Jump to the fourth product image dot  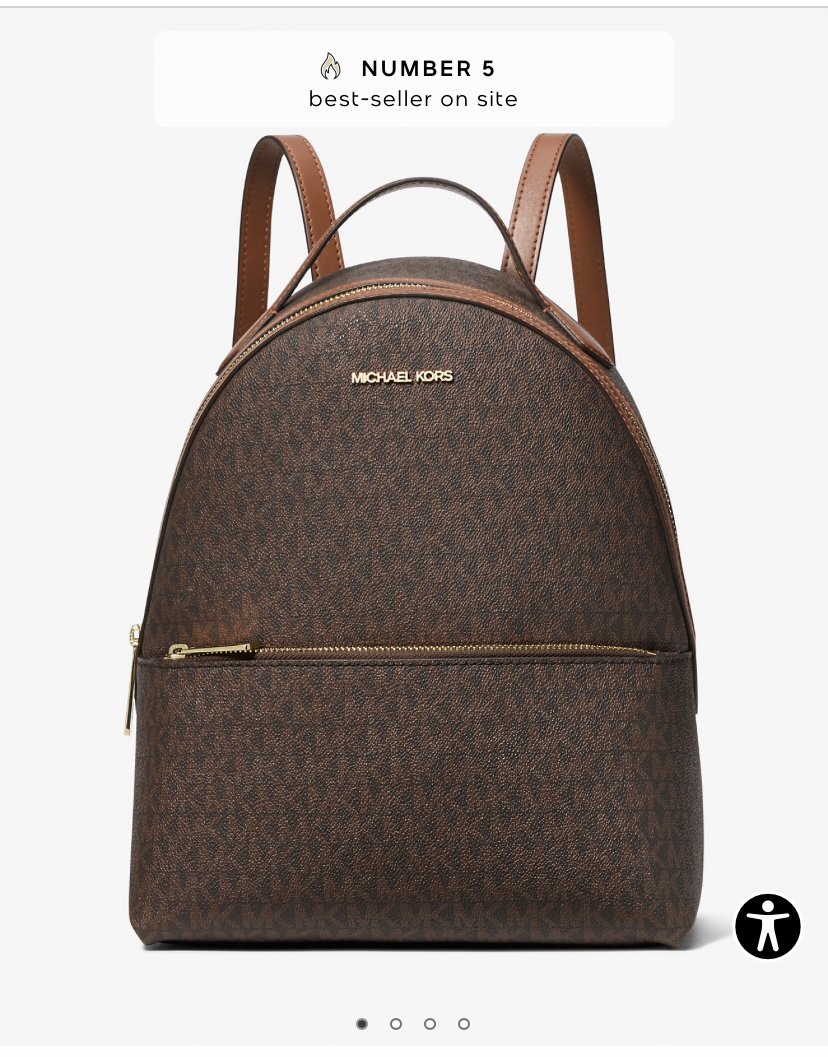pyautogui.click(x=464, y=1024)
